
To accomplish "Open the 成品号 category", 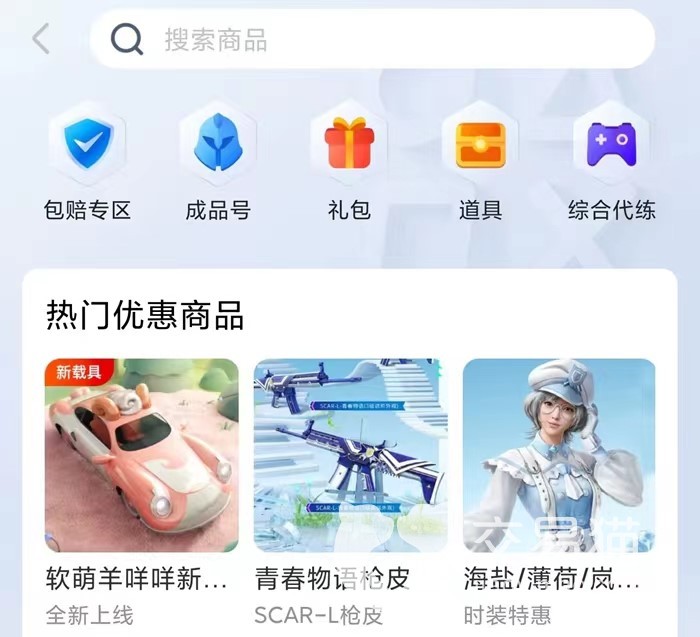I will (218, 163).
